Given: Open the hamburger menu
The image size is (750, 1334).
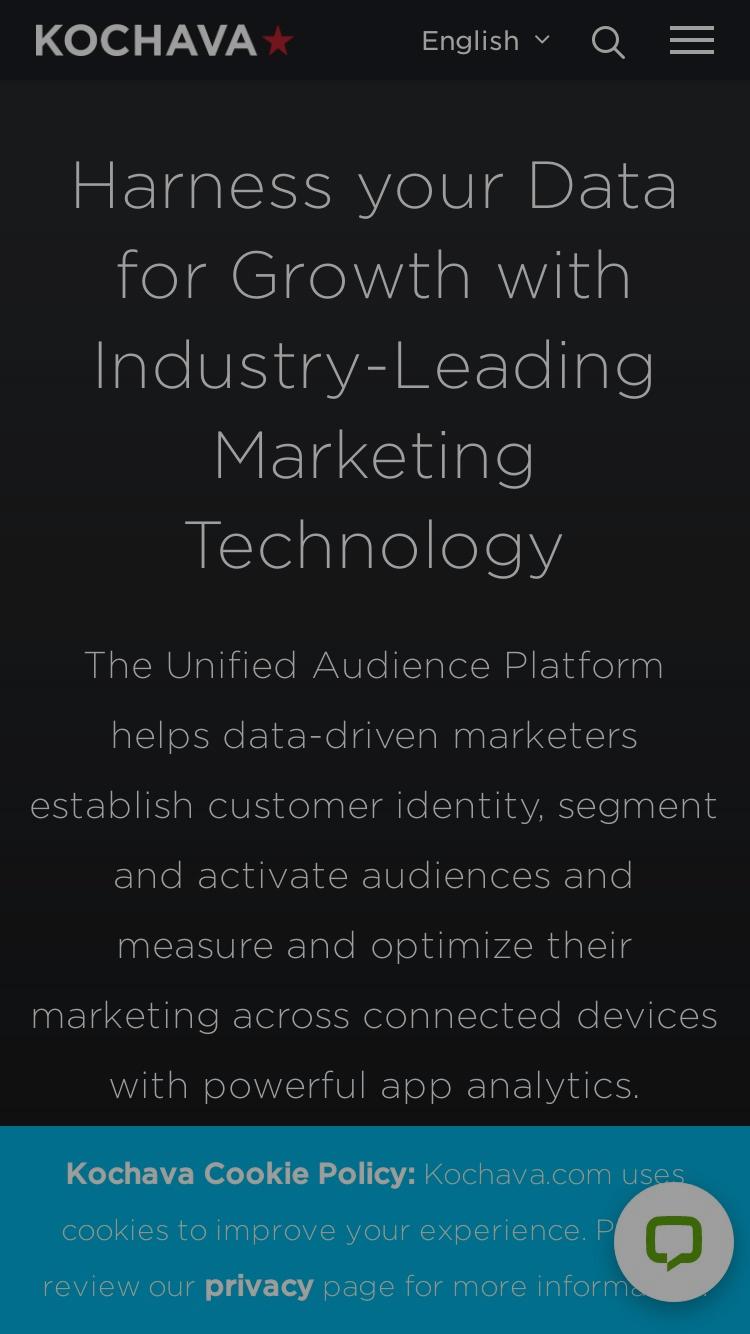Looking at the screenshot, I should pos(692,41).
